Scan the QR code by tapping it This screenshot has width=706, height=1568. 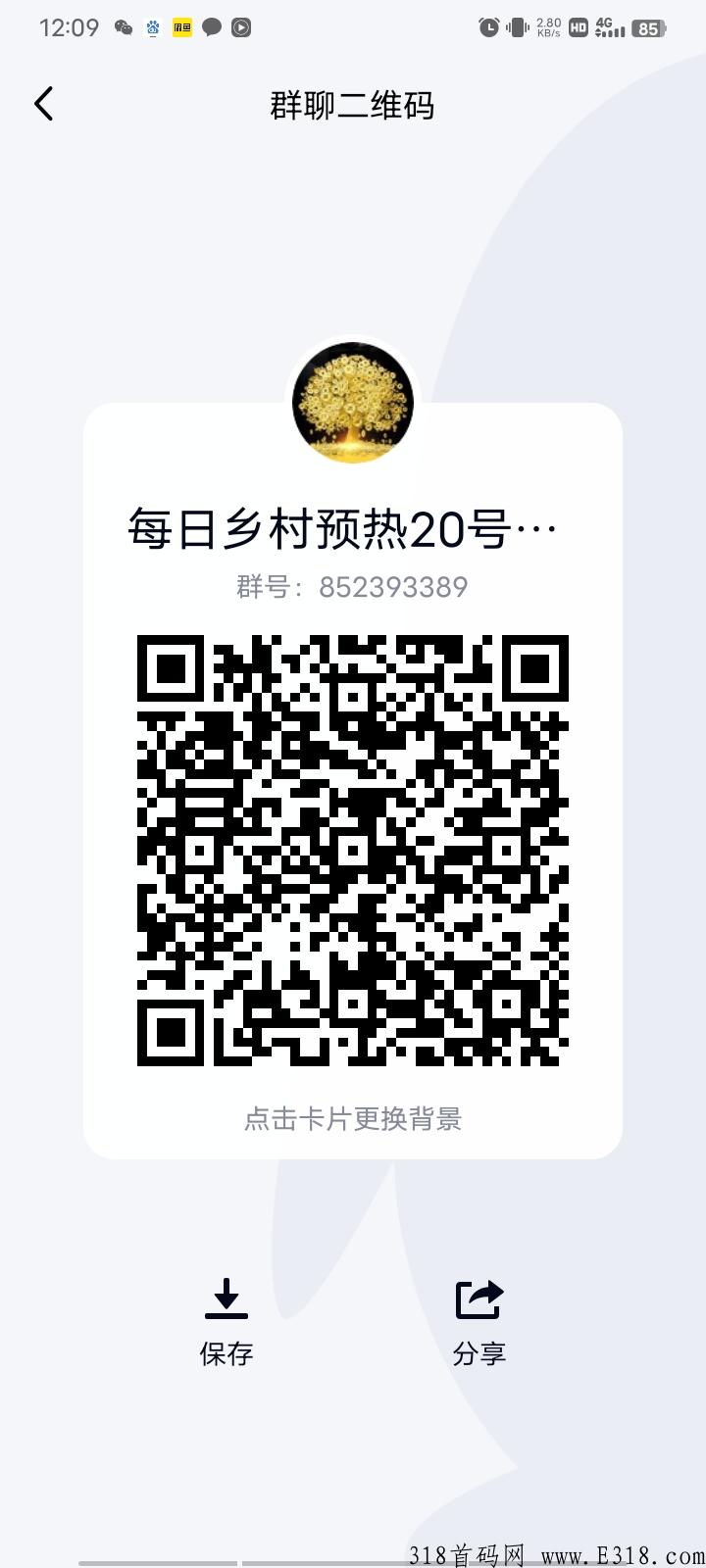[353, 853]
